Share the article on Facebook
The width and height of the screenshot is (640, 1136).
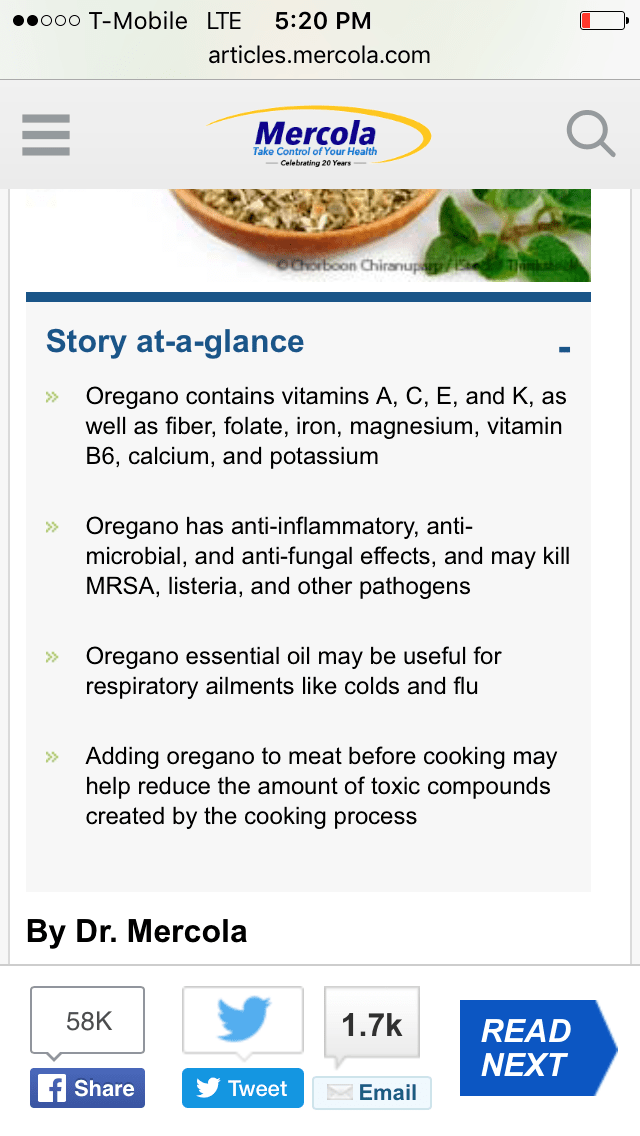88,1089
